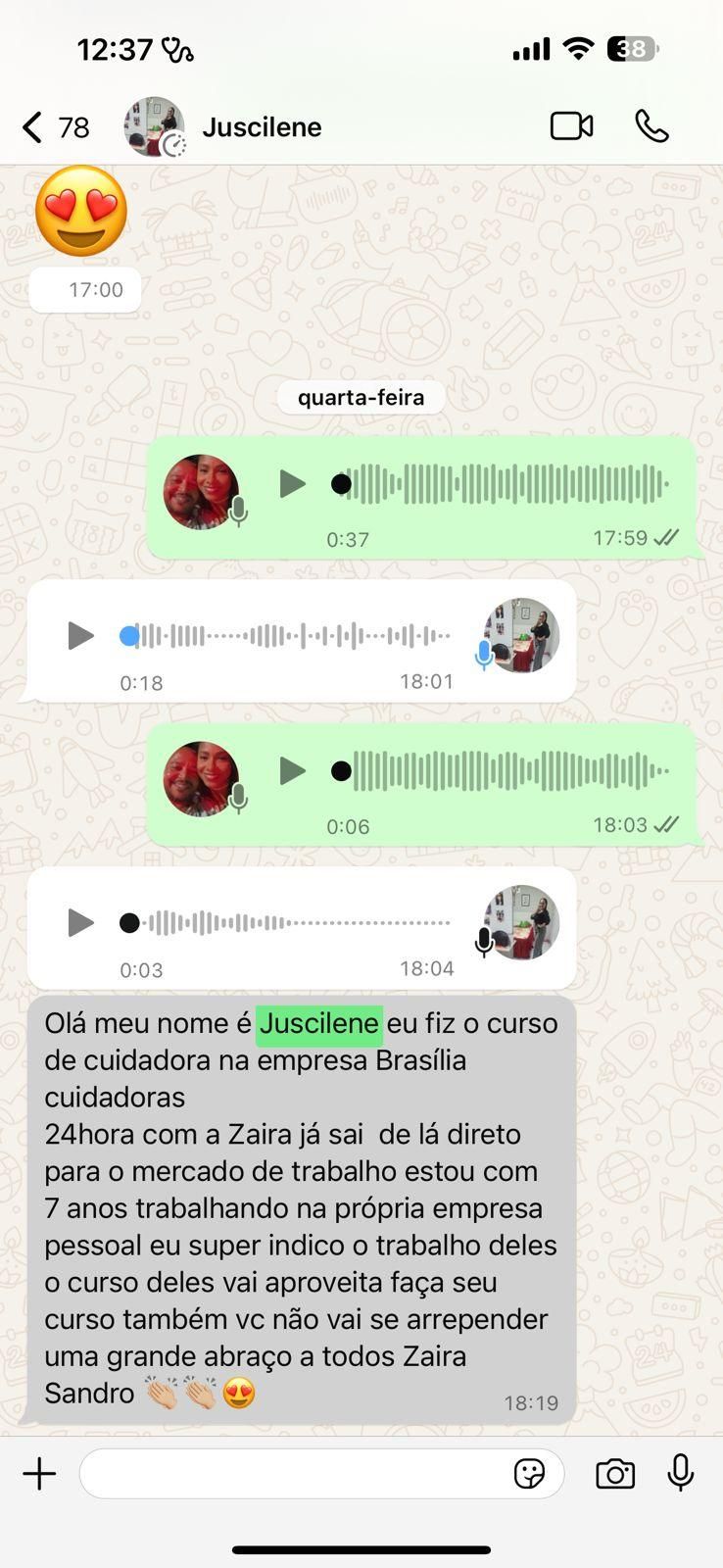Viewport: 723px width, 1568px height.
Task: Play the 0:03 voice message
Action: (x=80, y=923)
